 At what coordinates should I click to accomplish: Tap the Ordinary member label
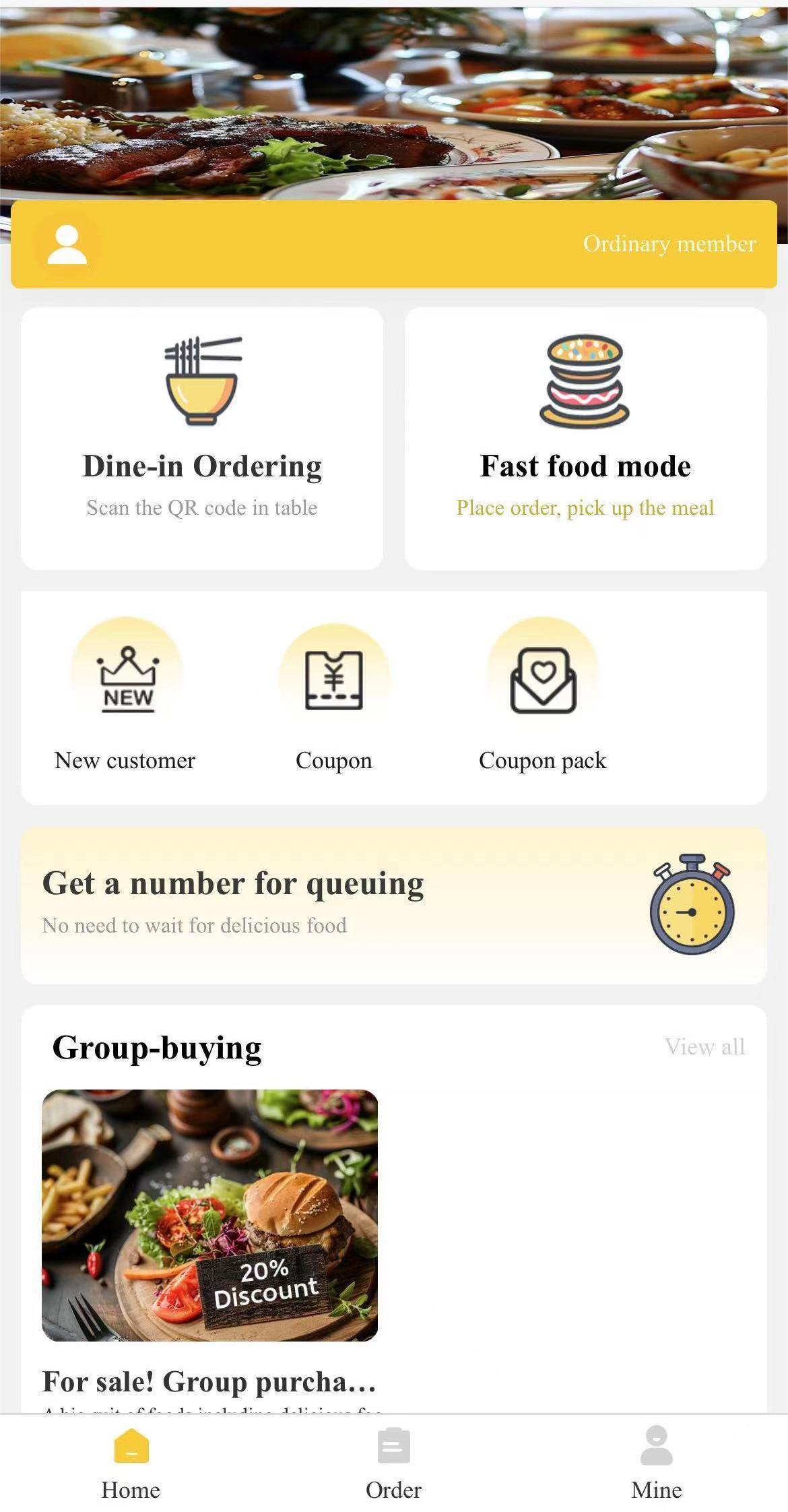tap(669, 244)
